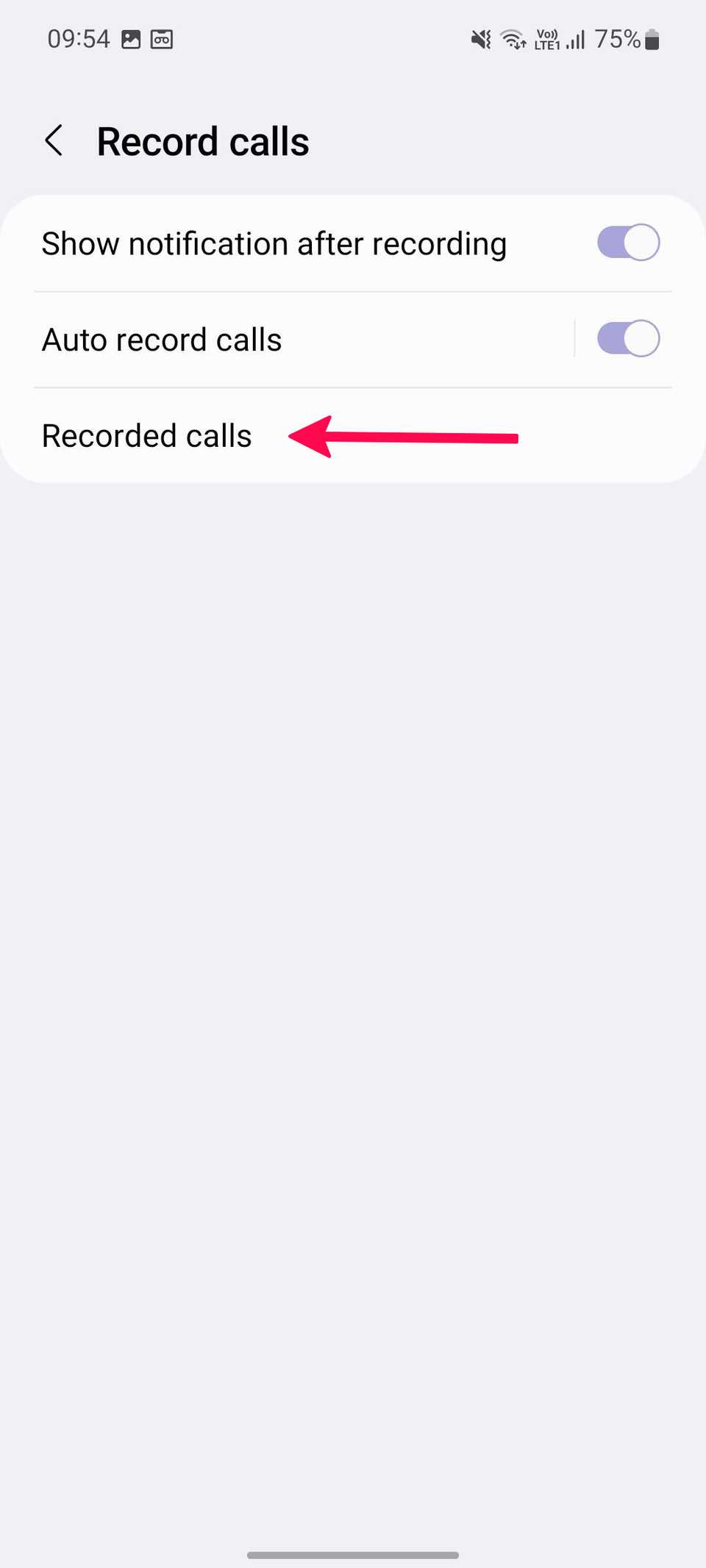Tap the battery icon in status bar
The height and width of the screenshot is (1568, 706).
tap(652, 38)
